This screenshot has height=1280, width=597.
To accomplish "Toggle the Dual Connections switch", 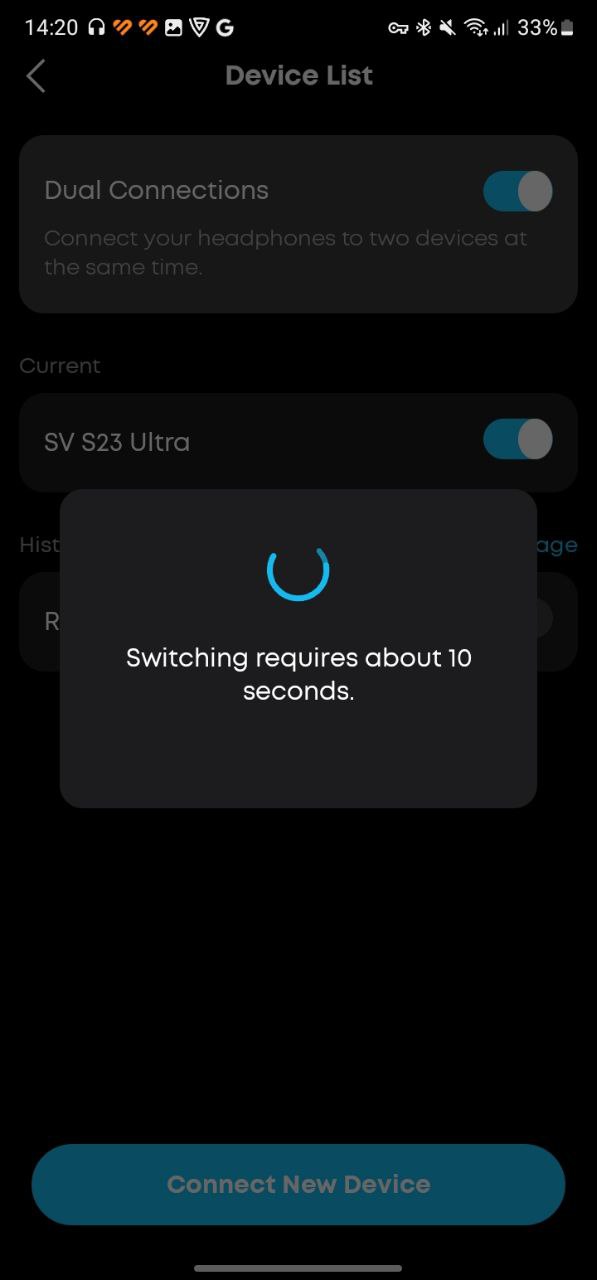I will [x=518, y=191].
